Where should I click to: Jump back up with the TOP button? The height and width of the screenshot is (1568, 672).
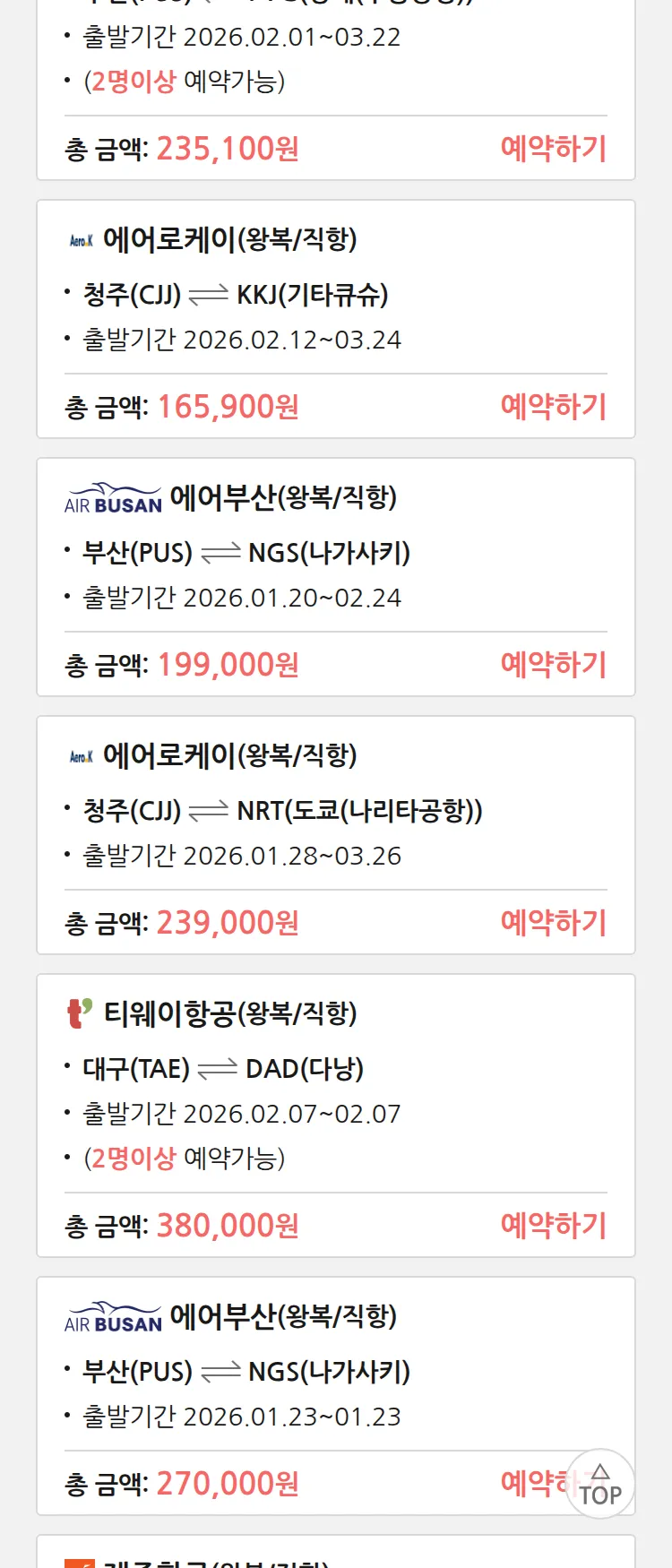[600, 1485]
